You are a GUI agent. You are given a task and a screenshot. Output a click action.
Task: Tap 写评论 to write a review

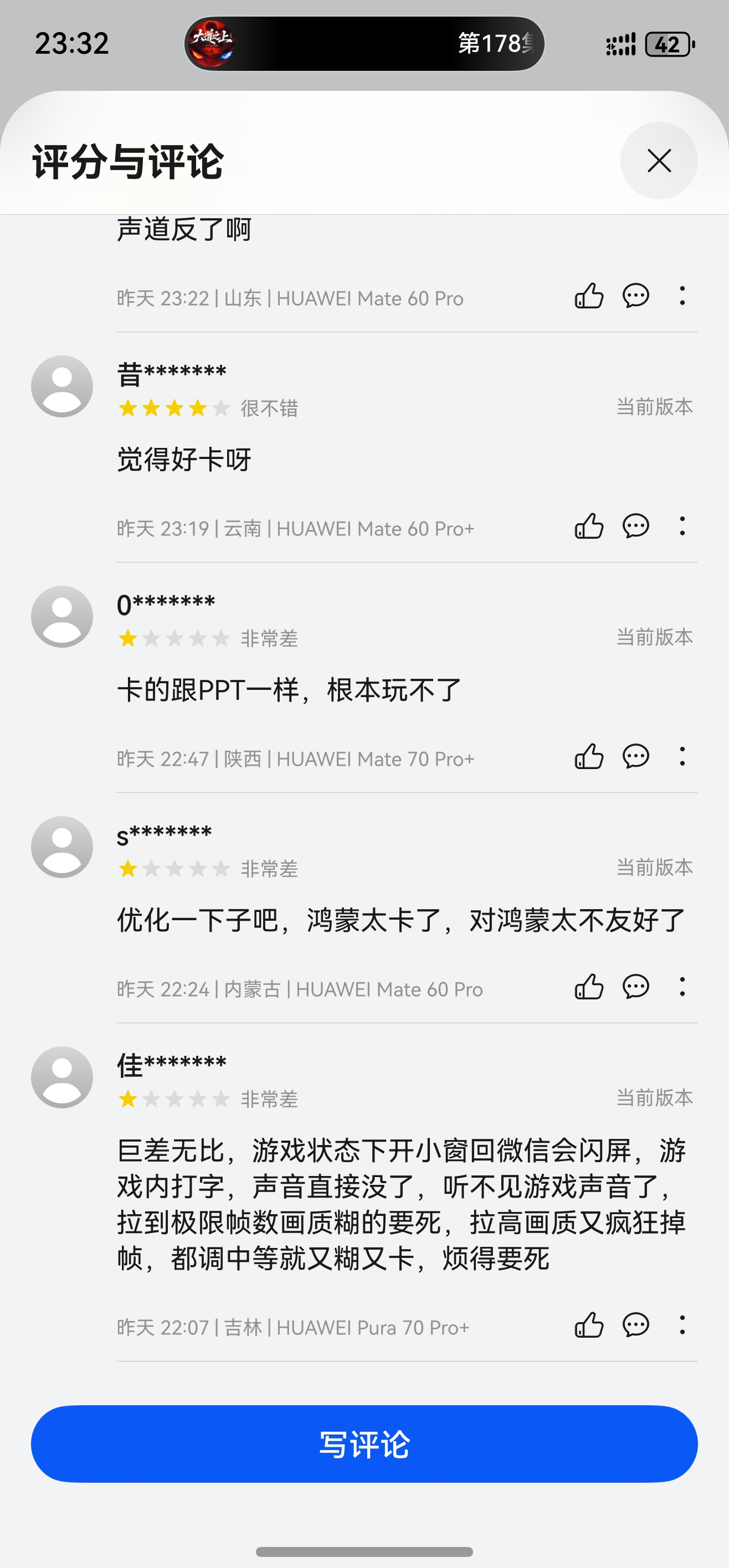click(x=364, y=1443)
